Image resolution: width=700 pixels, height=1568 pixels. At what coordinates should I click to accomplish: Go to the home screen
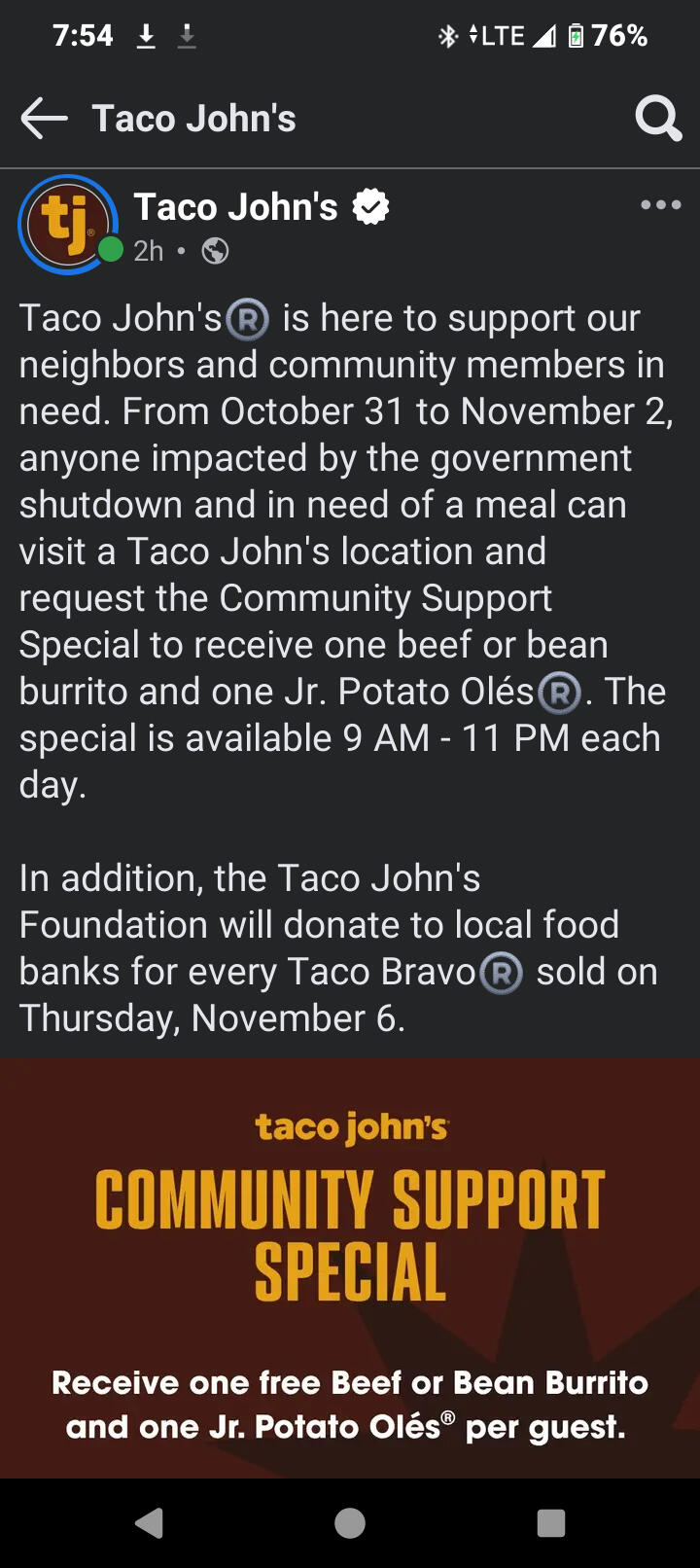pos(350,1522)
